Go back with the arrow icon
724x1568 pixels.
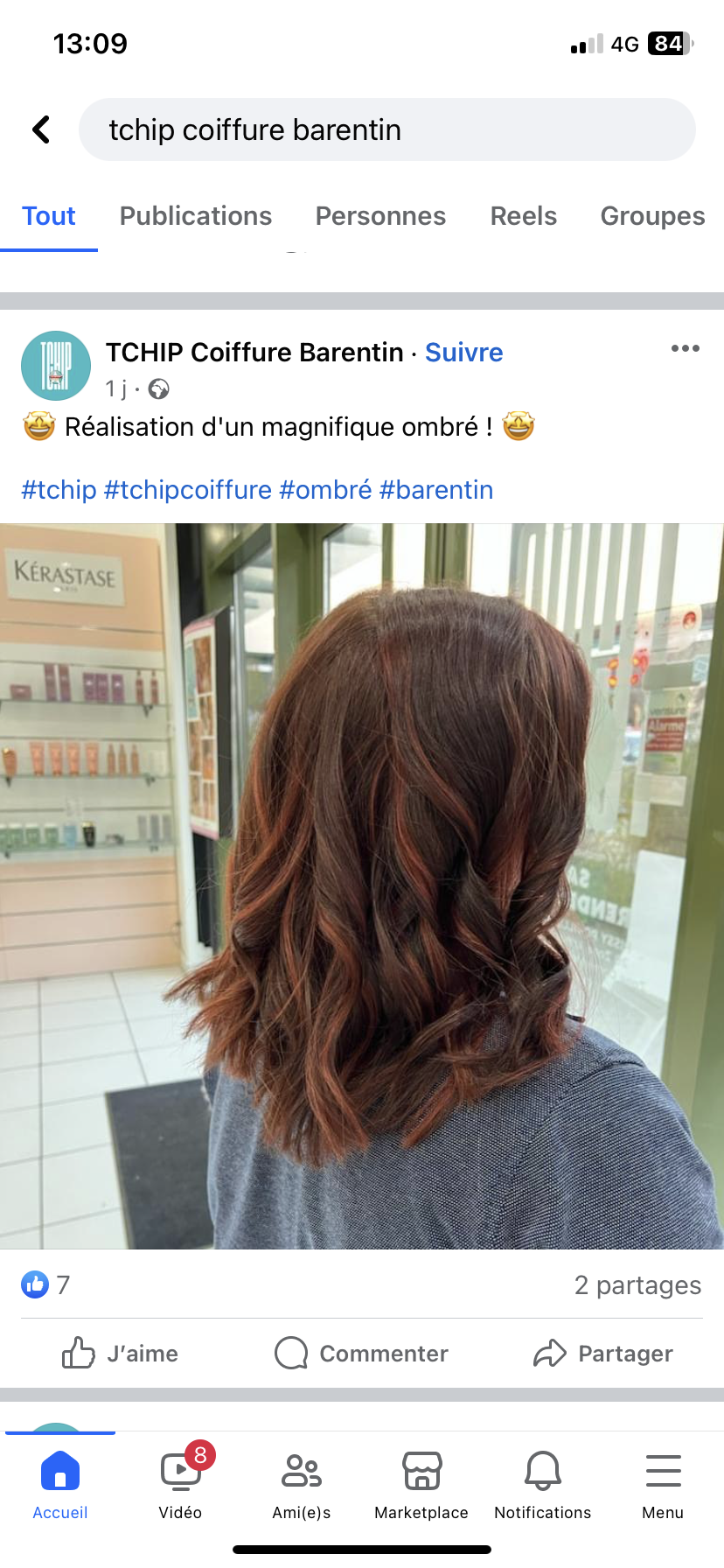(x=40, y=129)
